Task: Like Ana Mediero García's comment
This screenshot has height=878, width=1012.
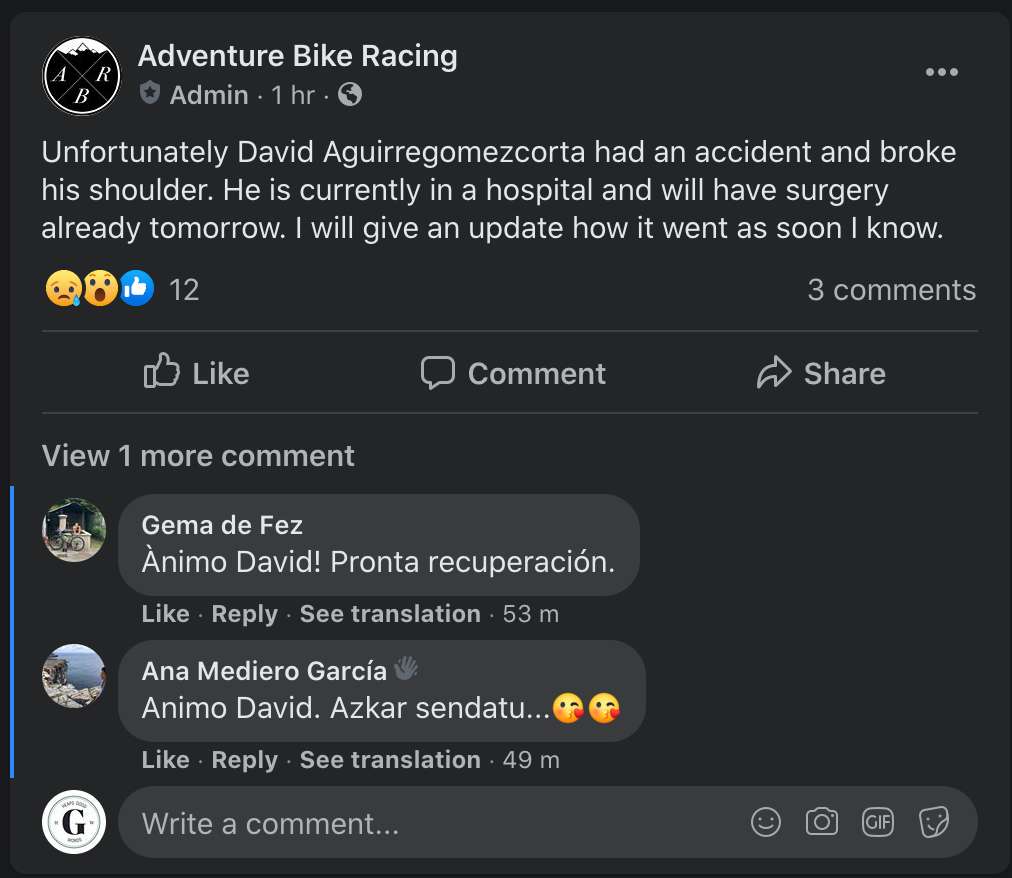Action: pyautogui.click(x=165, y=760)
